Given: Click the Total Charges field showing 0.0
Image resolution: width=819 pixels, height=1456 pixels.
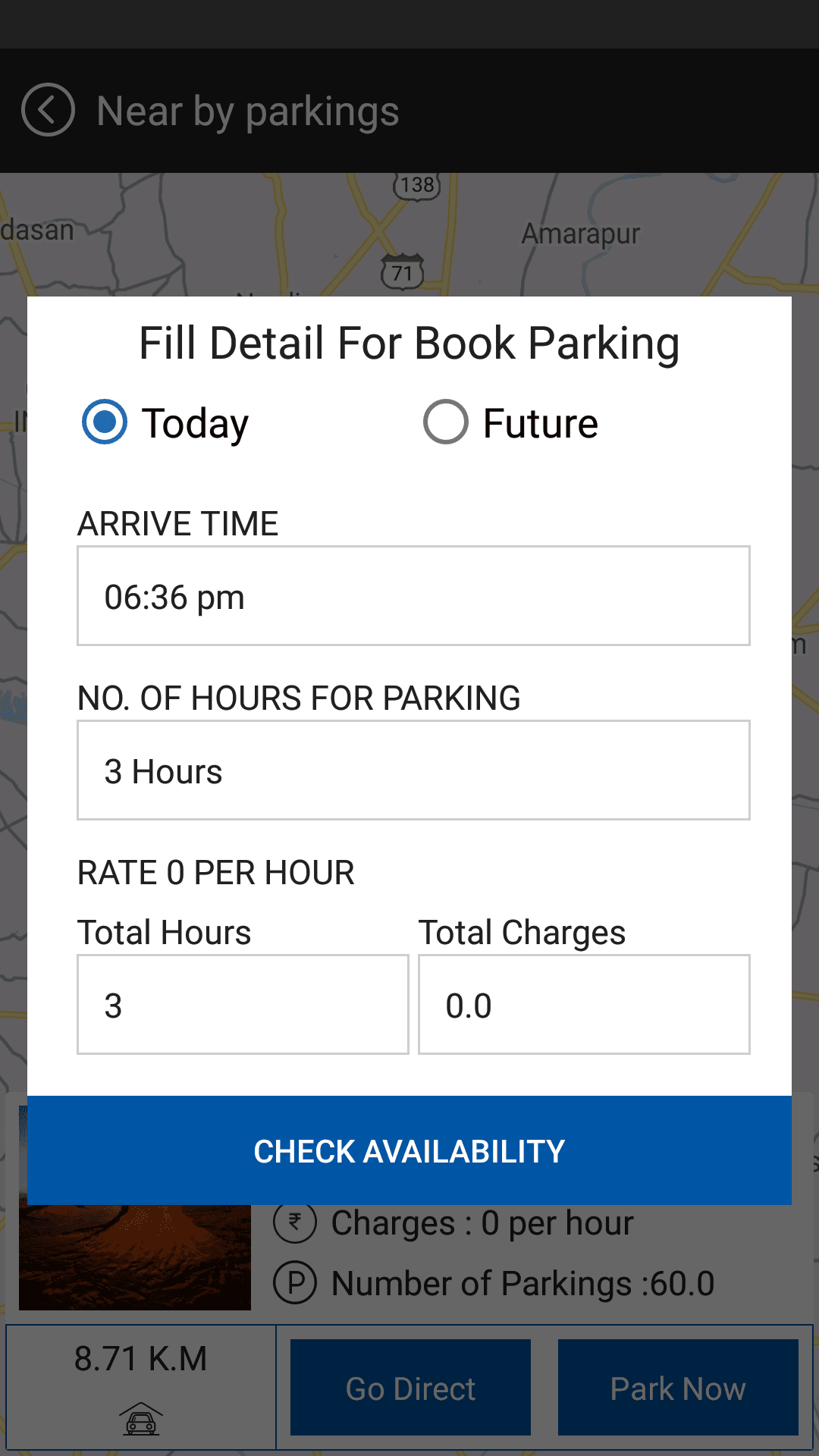Looking at the screenshot, I should click(x=583, y=1004).
